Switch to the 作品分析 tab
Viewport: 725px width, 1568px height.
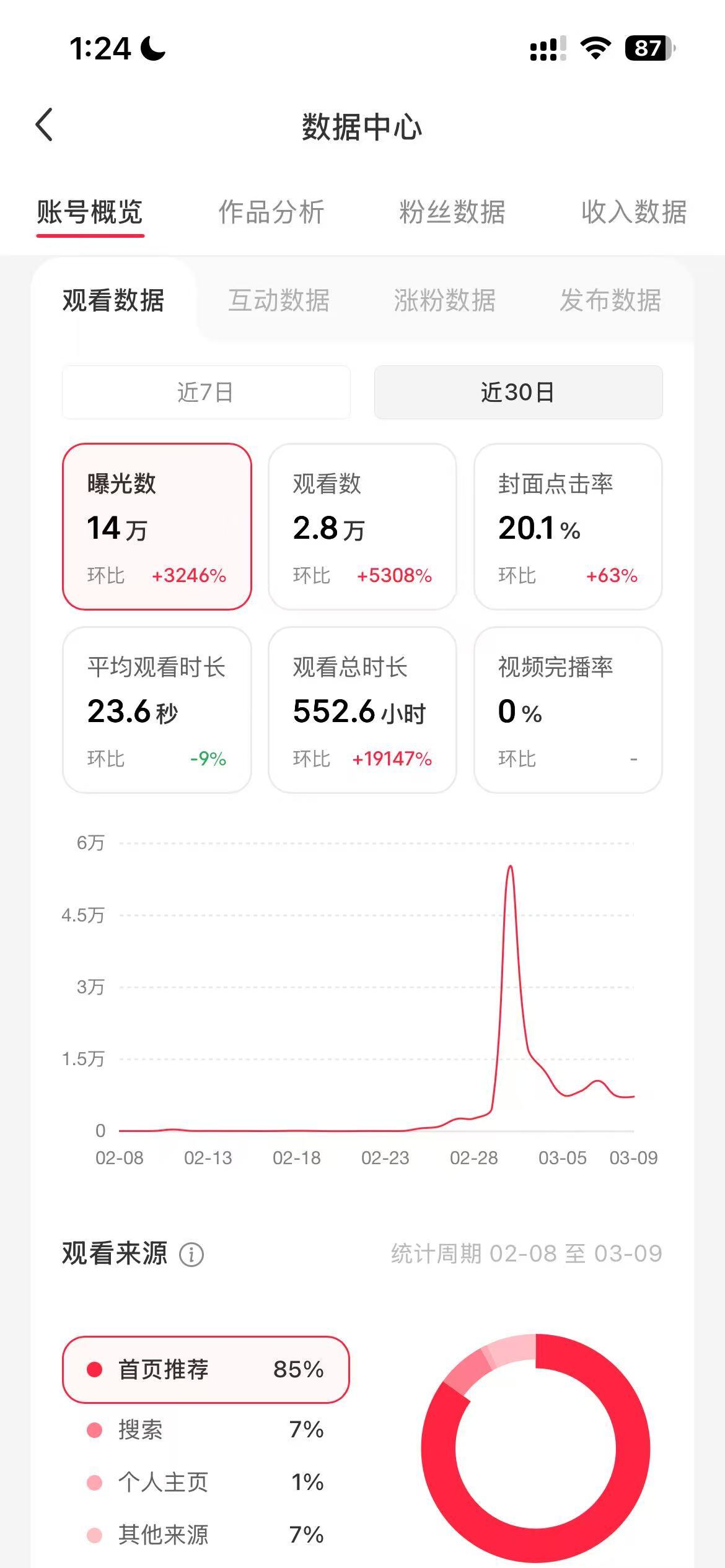[271, 212]
